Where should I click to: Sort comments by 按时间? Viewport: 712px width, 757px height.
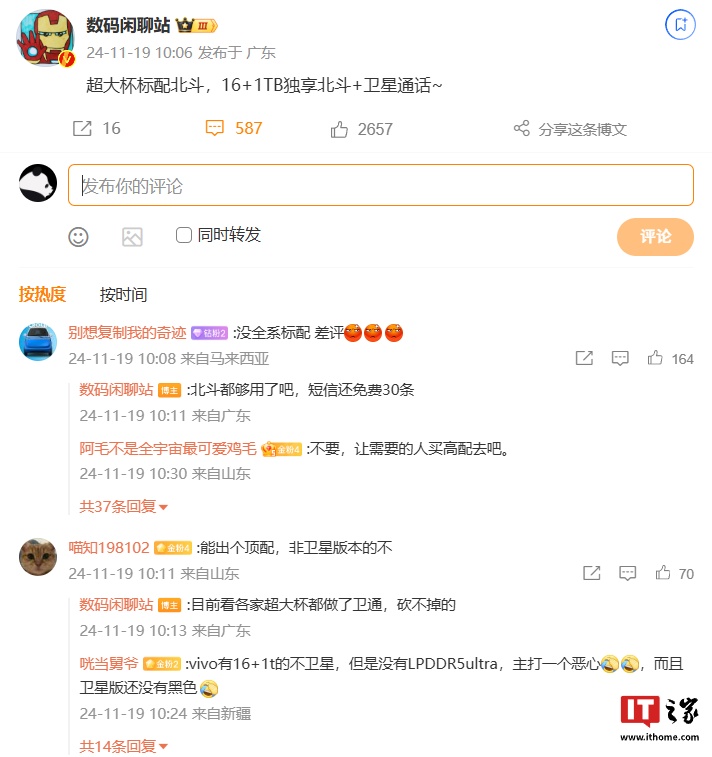123,294
